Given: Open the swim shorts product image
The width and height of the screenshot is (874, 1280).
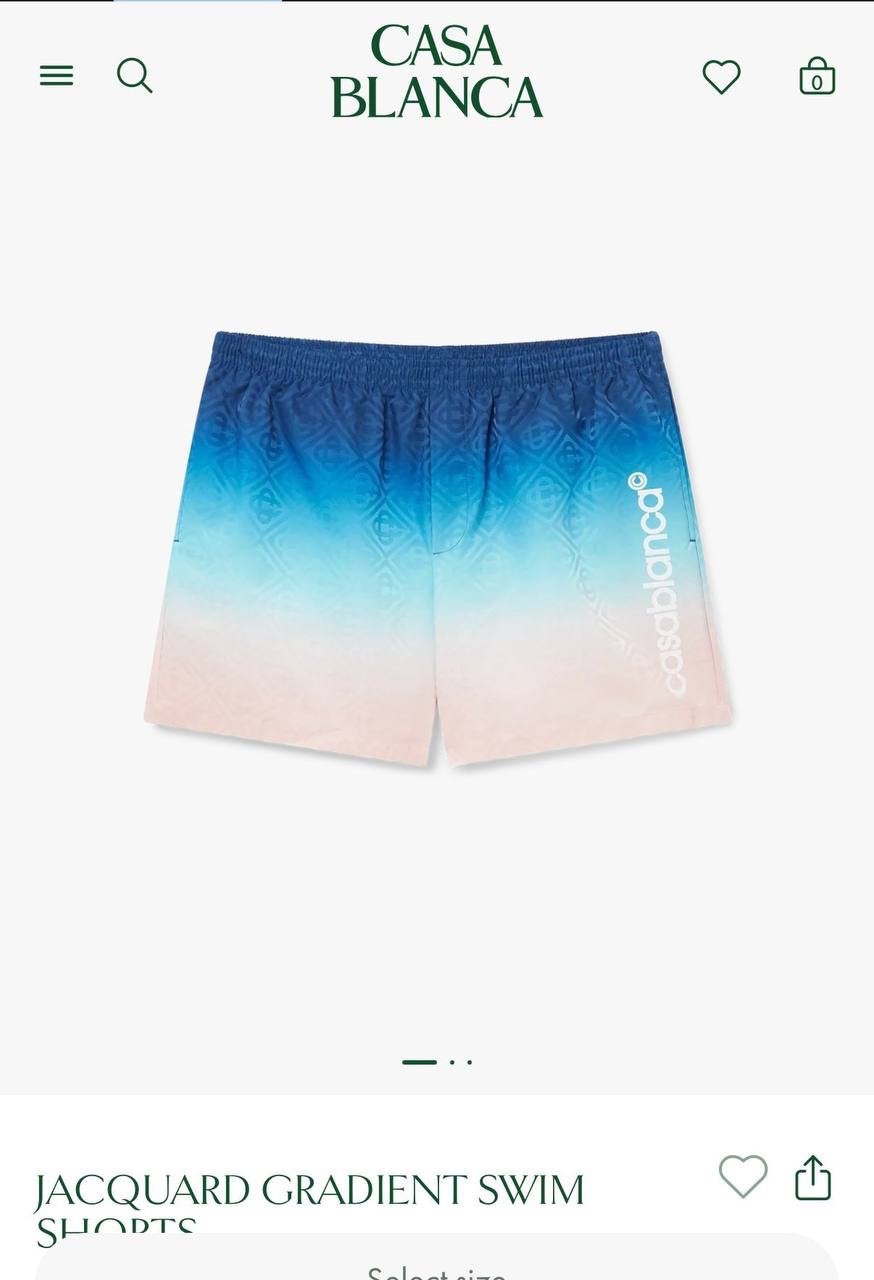Looking at the screenshot, I should [437, 548].
